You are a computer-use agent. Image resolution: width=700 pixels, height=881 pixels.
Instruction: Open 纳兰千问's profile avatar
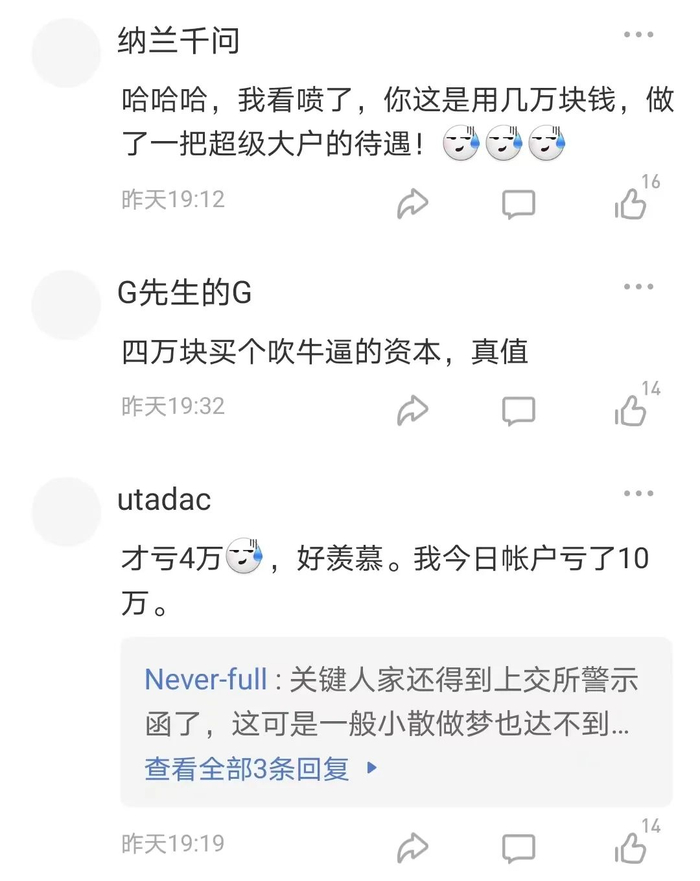pos(66,53)
